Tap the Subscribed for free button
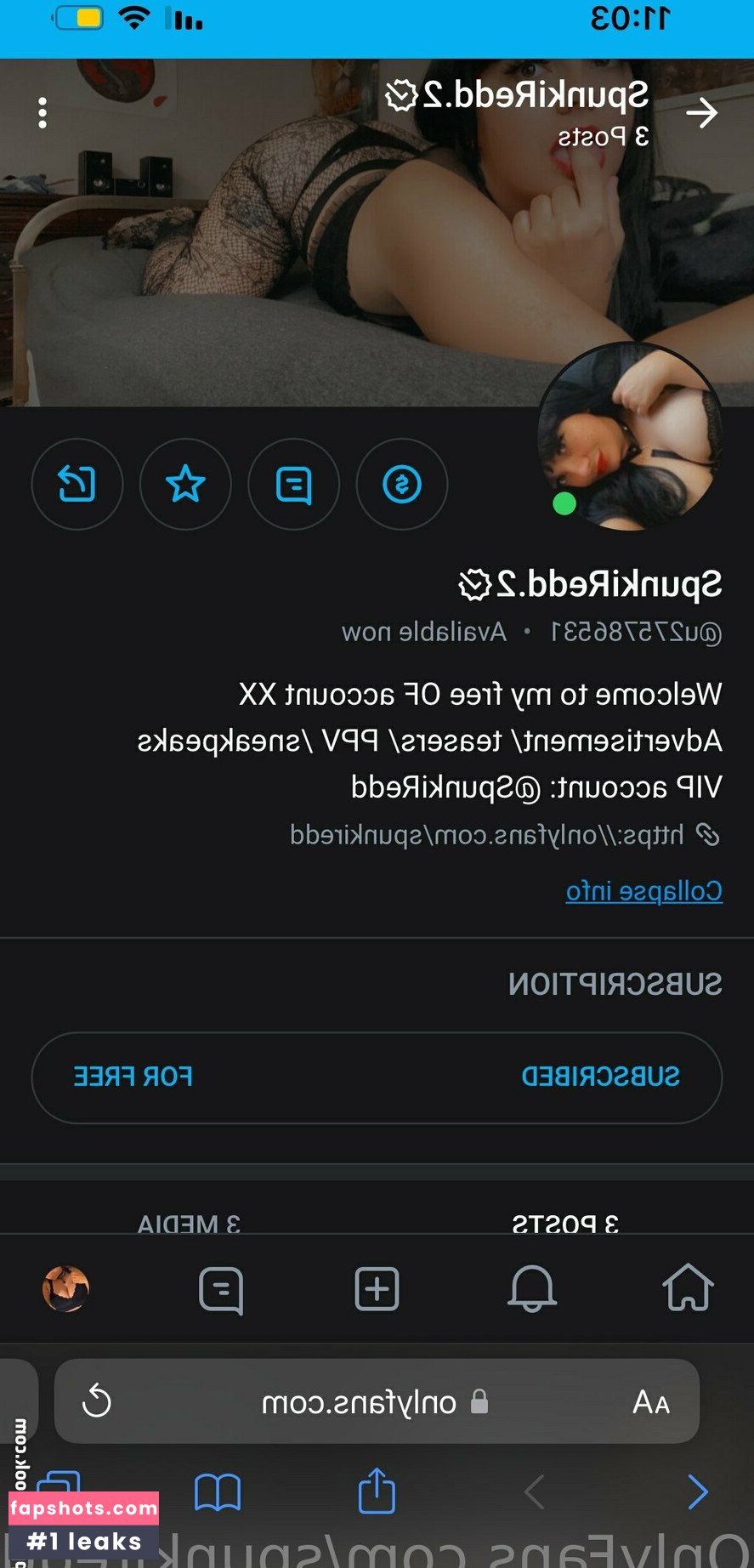Viewport: 754px width, 1568px height. click(377, 1077)
